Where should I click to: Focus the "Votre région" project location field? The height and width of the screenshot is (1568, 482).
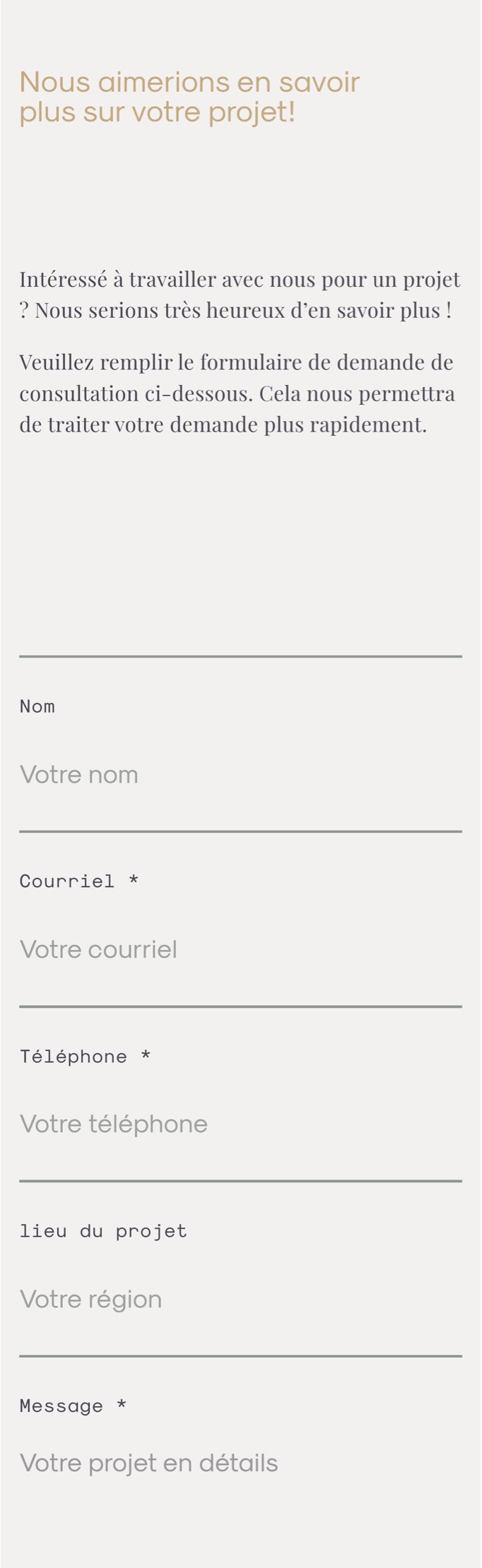240,1299
